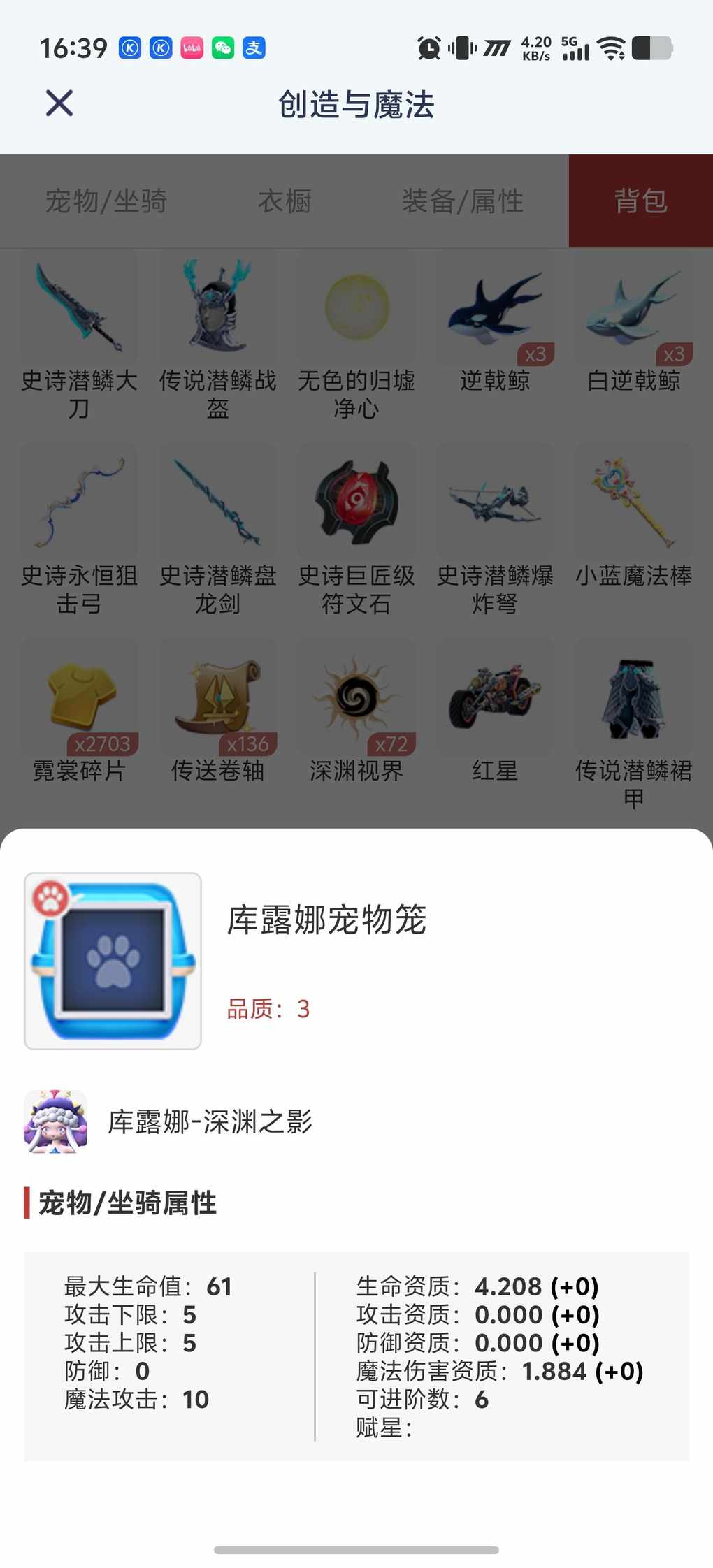Viewport: 713px width, 1568px height.
Task: Close the 创造与魔法 page
Action: click(x=59, y=103)
